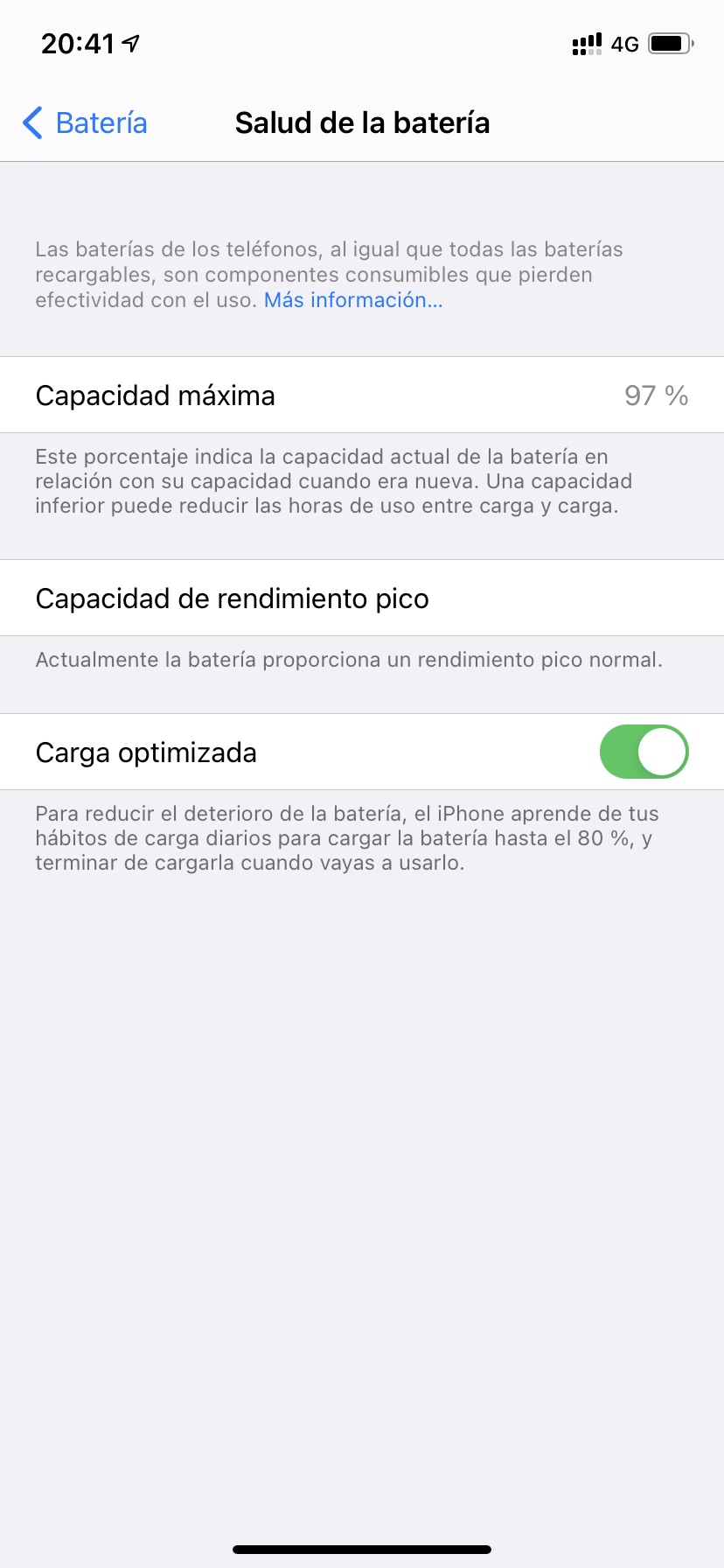Open the Más información link

tap(353, 300)
